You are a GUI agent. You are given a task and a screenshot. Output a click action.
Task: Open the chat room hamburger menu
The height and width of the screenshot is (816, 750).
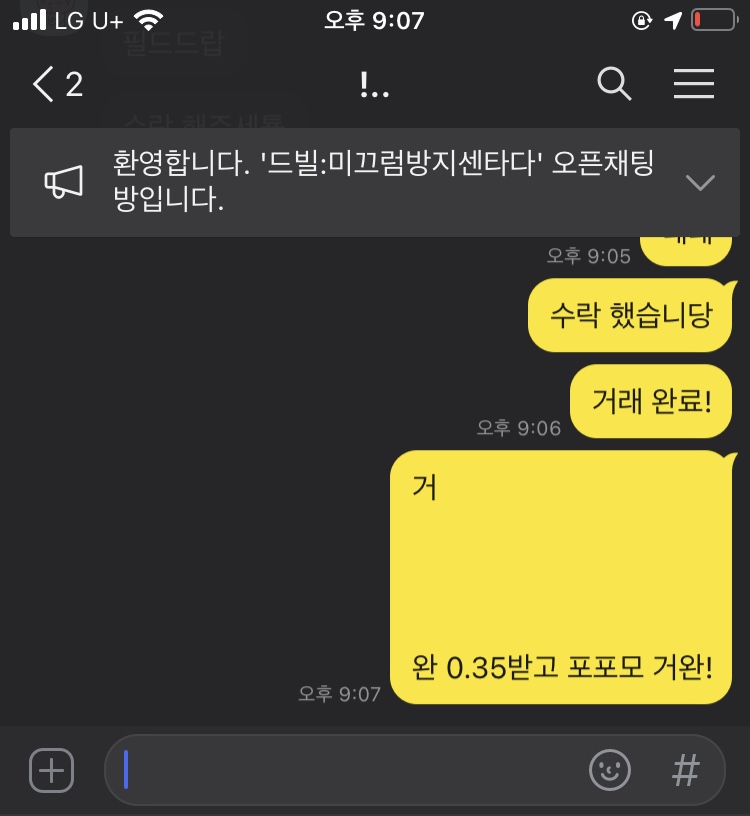pos(693,85)
